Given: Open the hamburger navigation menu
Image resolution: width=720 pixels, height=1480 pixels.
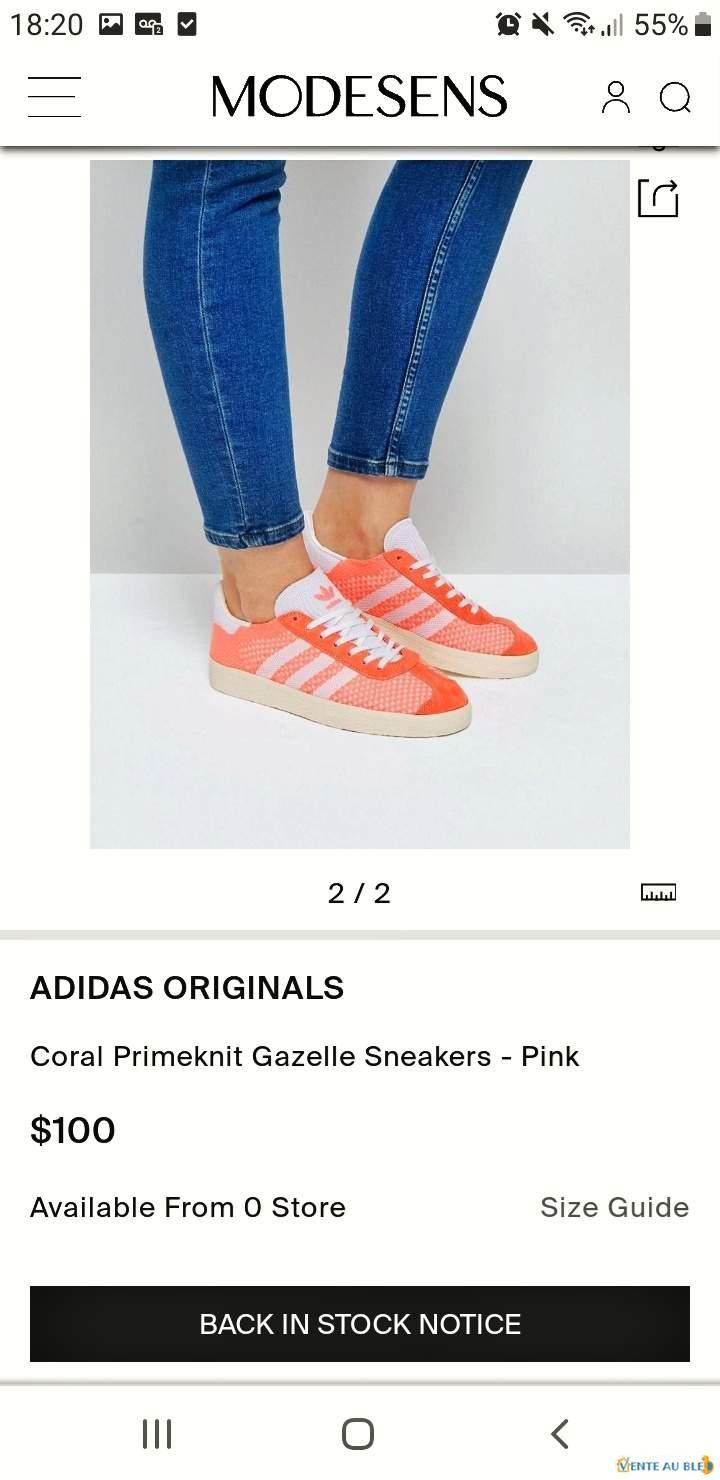Looking at the screenshot, I should [54, 97].
